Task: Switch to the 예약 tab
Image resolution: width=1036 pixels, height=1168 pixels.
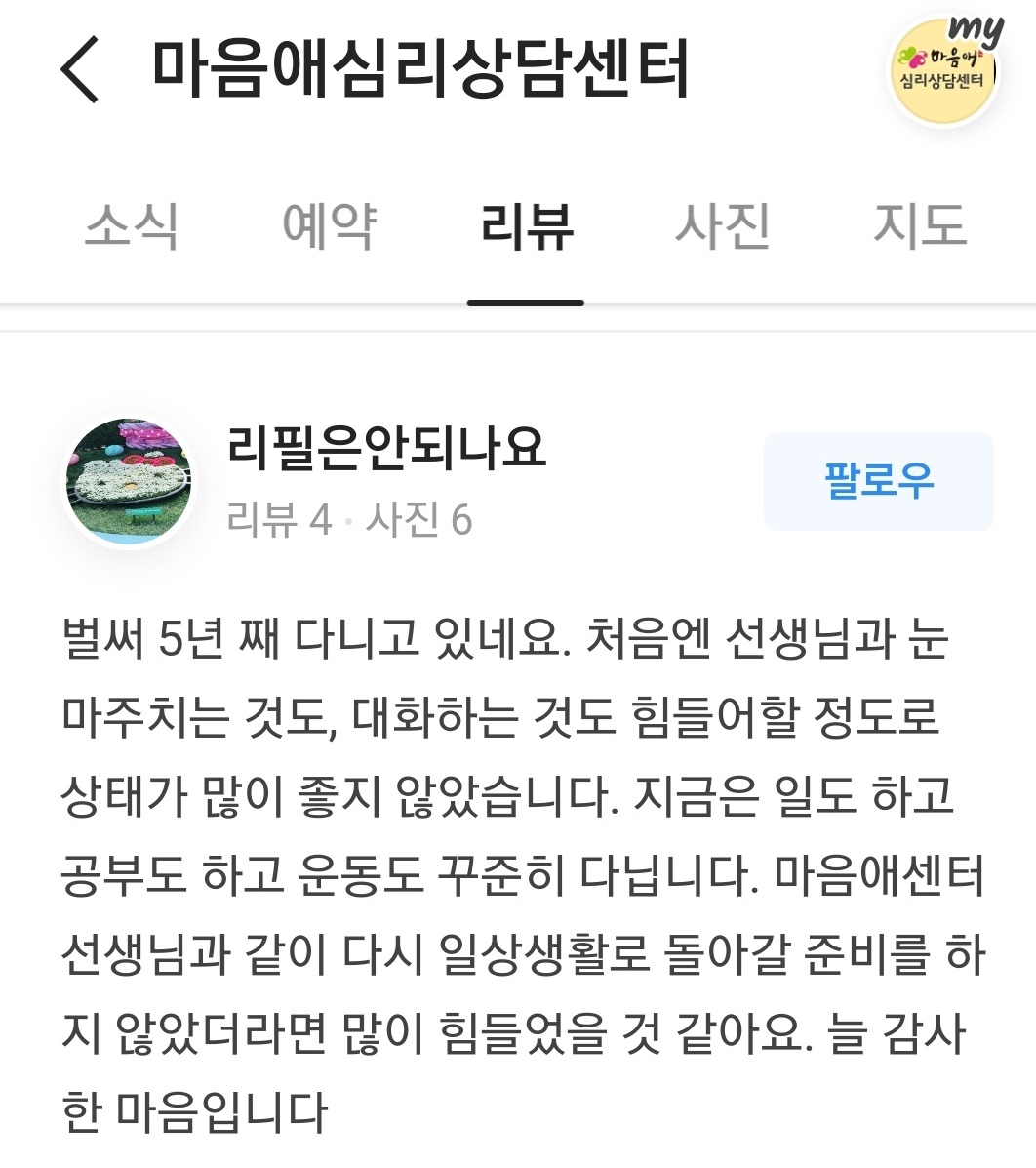Action: (330, 226)
